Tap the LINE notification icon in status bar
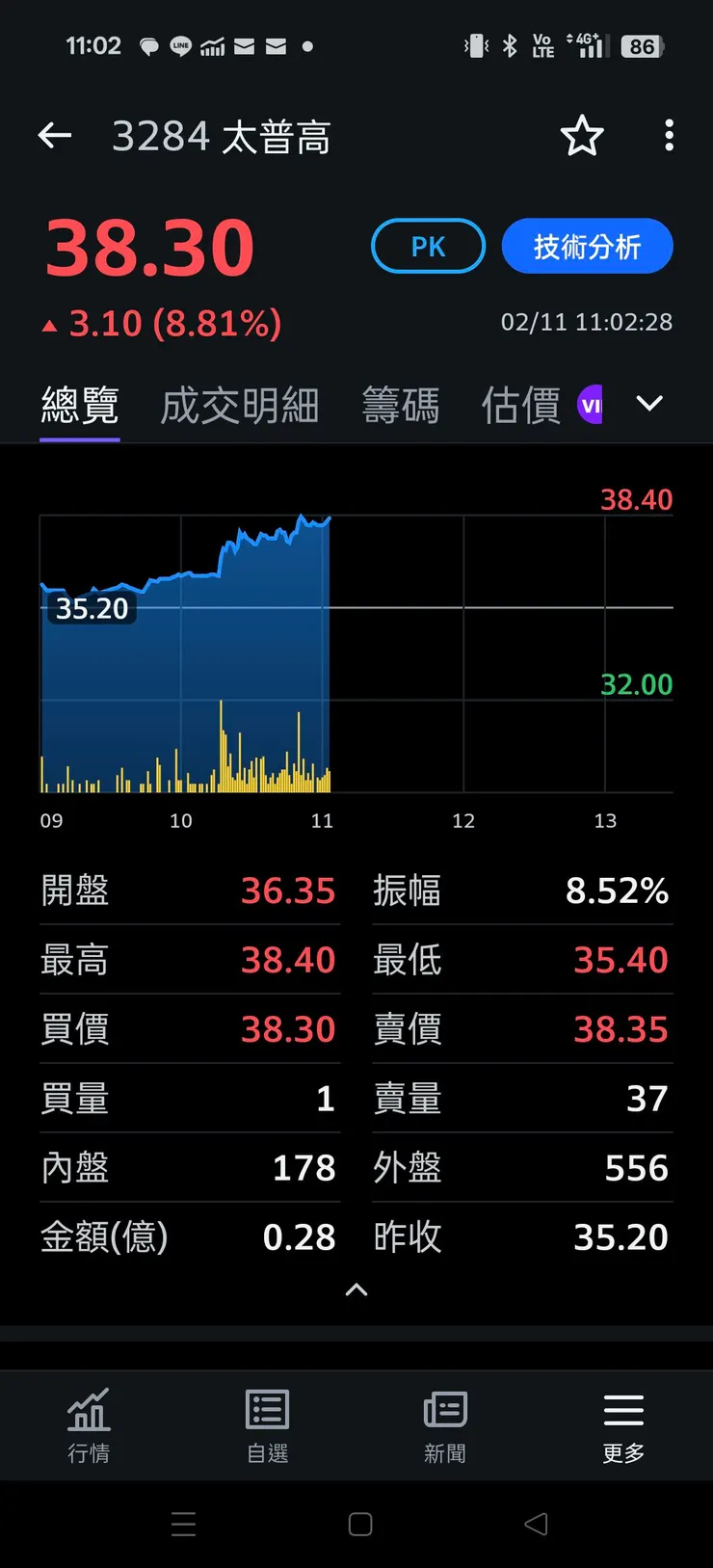713x1568 pixels. click(179, 45)
